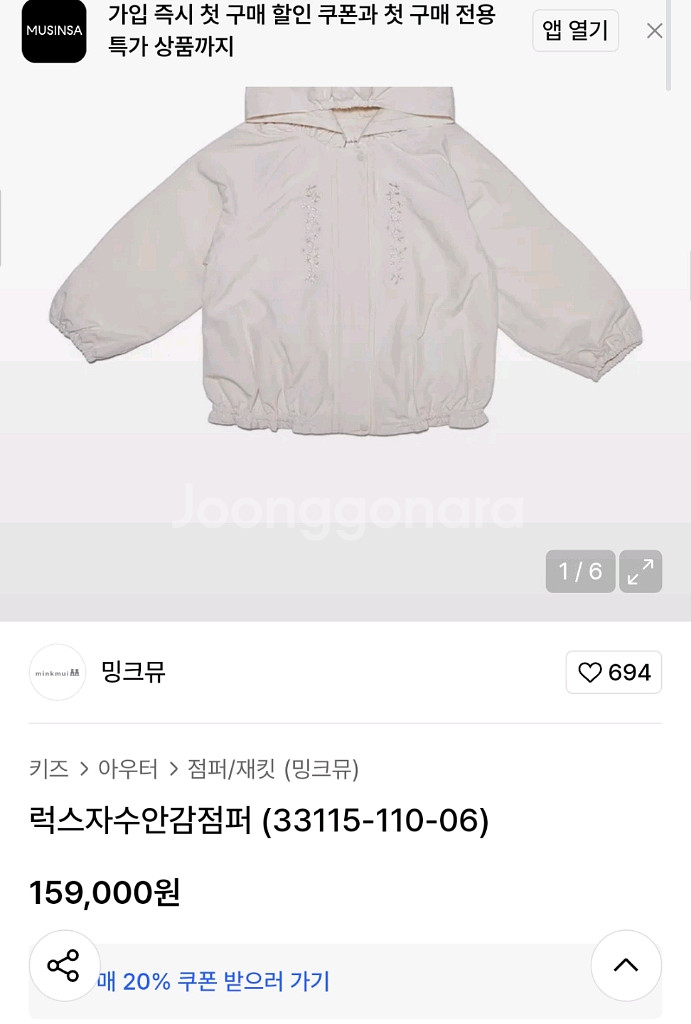This screenshot has height=1024, width=691.
Task: Tap the 앱 열기 button
Action: [x=575, y=31]
